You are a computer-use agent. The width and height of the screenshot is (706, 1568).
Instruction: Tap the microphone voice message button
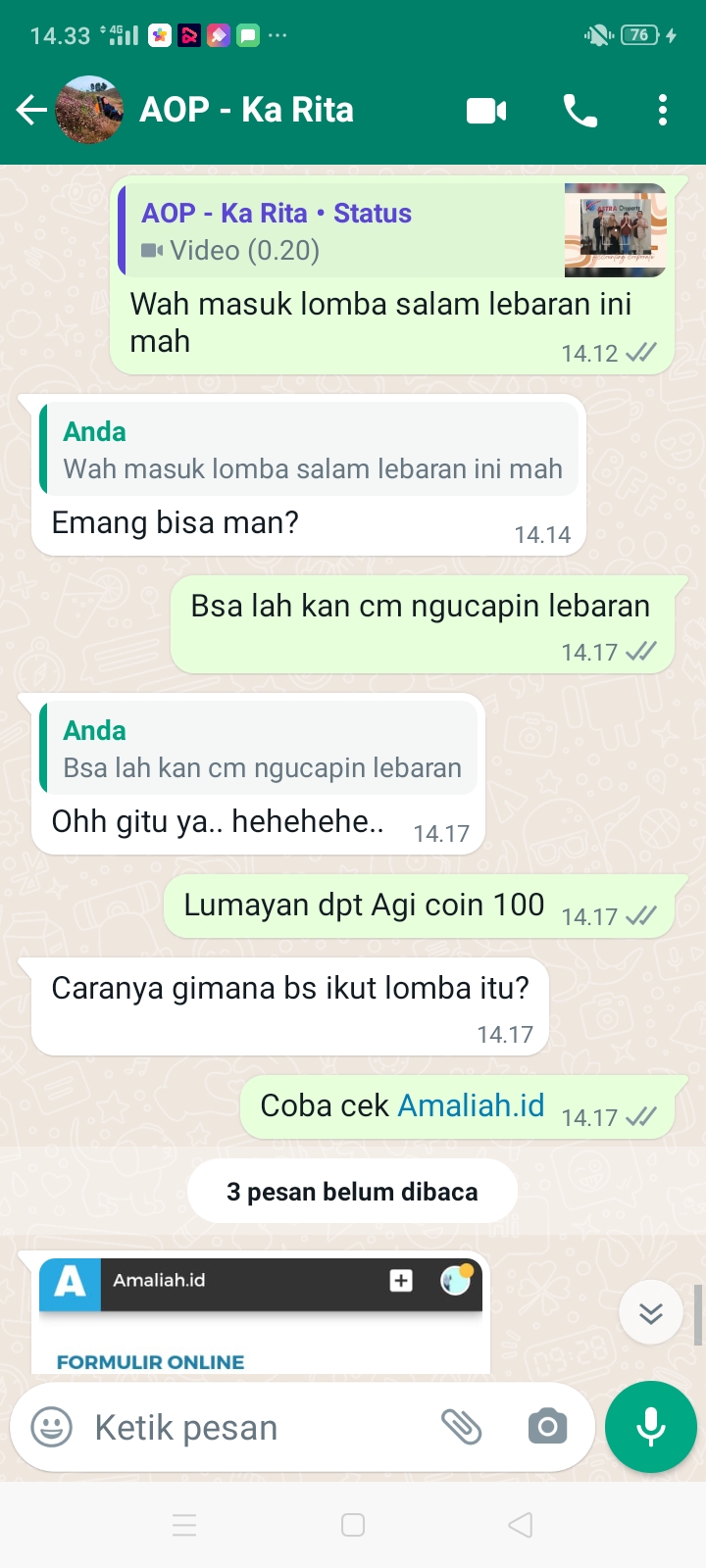[x=650, y=1427]
